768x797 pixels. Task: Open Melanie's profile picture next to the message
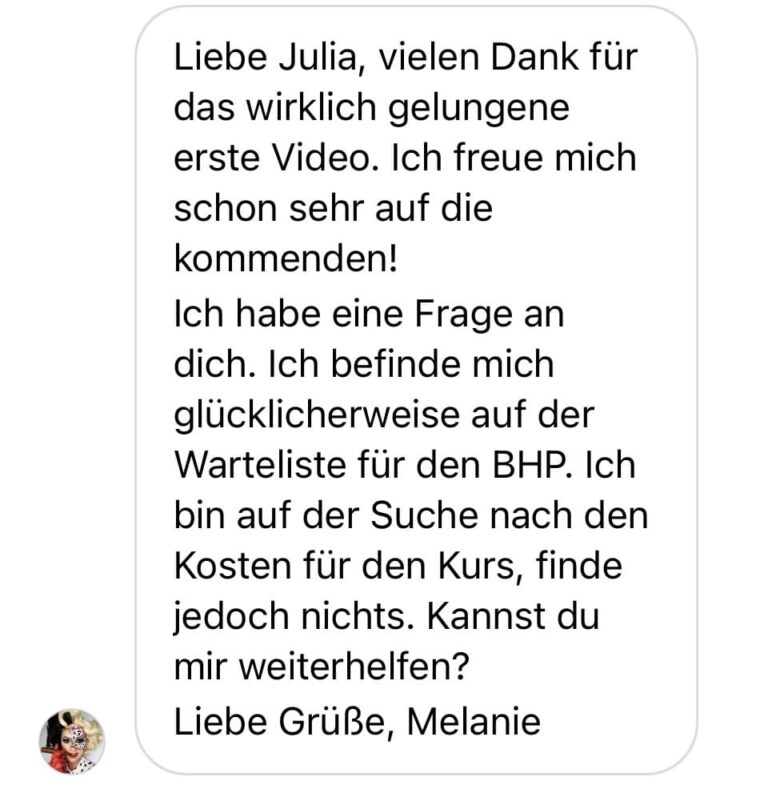click(71, 741)
